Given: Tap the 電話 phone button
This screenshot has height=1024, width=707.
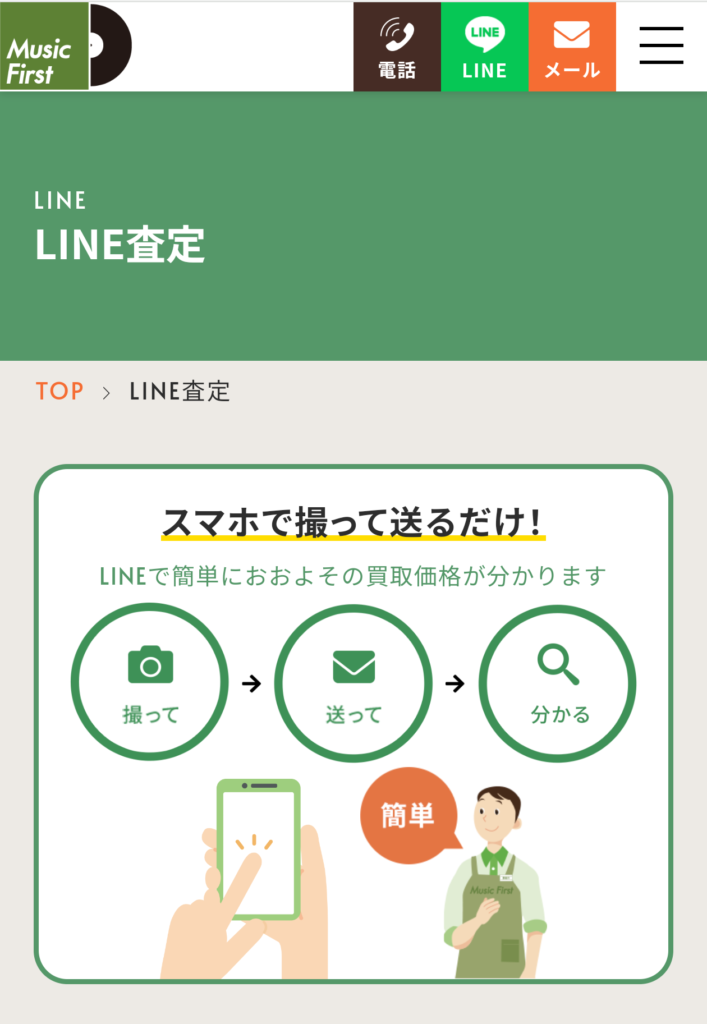Looking at the screenshot, I should click(397, 47).
